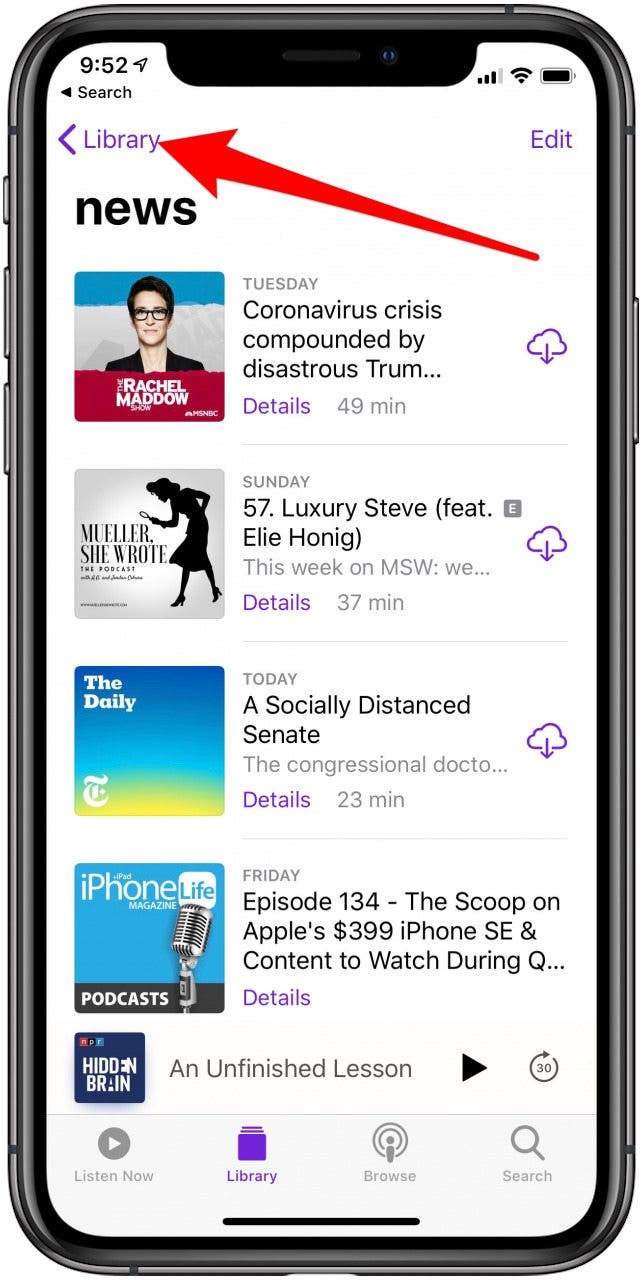Image resolution: width=642 pixels, height=1280 pixels.
Task: Go back to Library
Action: tap(109, 140)
